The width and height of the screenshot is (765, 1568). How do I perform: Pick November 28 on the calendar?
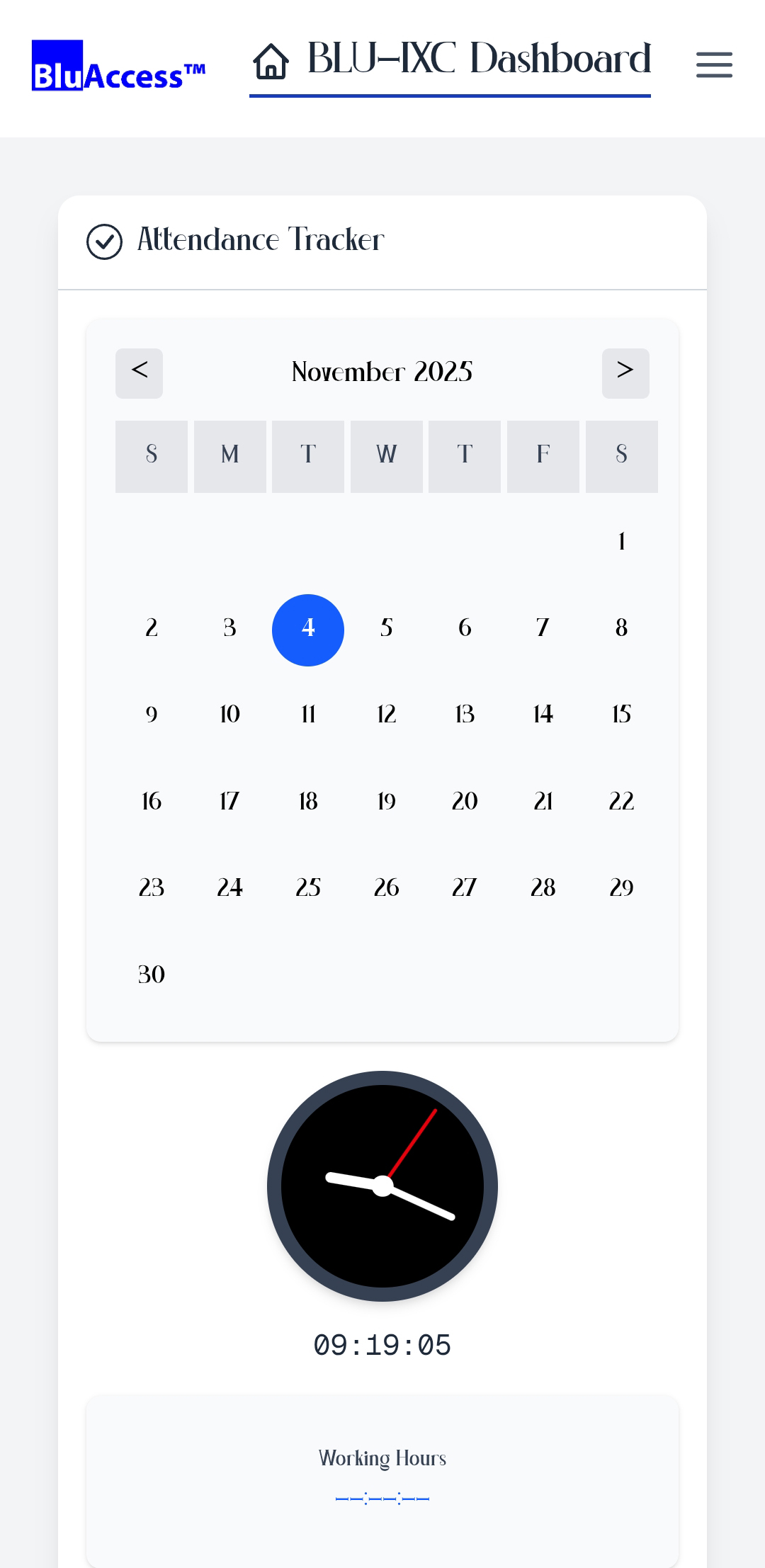tap(543, 888)
